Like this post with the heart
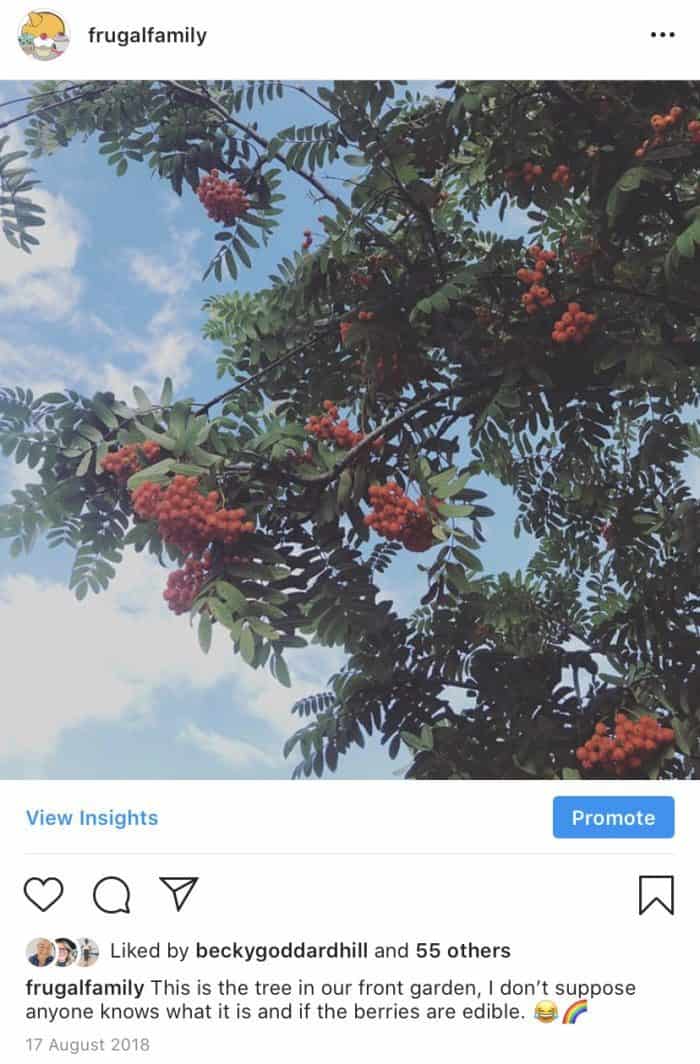 pyautogui.click(x=43, y=894)
